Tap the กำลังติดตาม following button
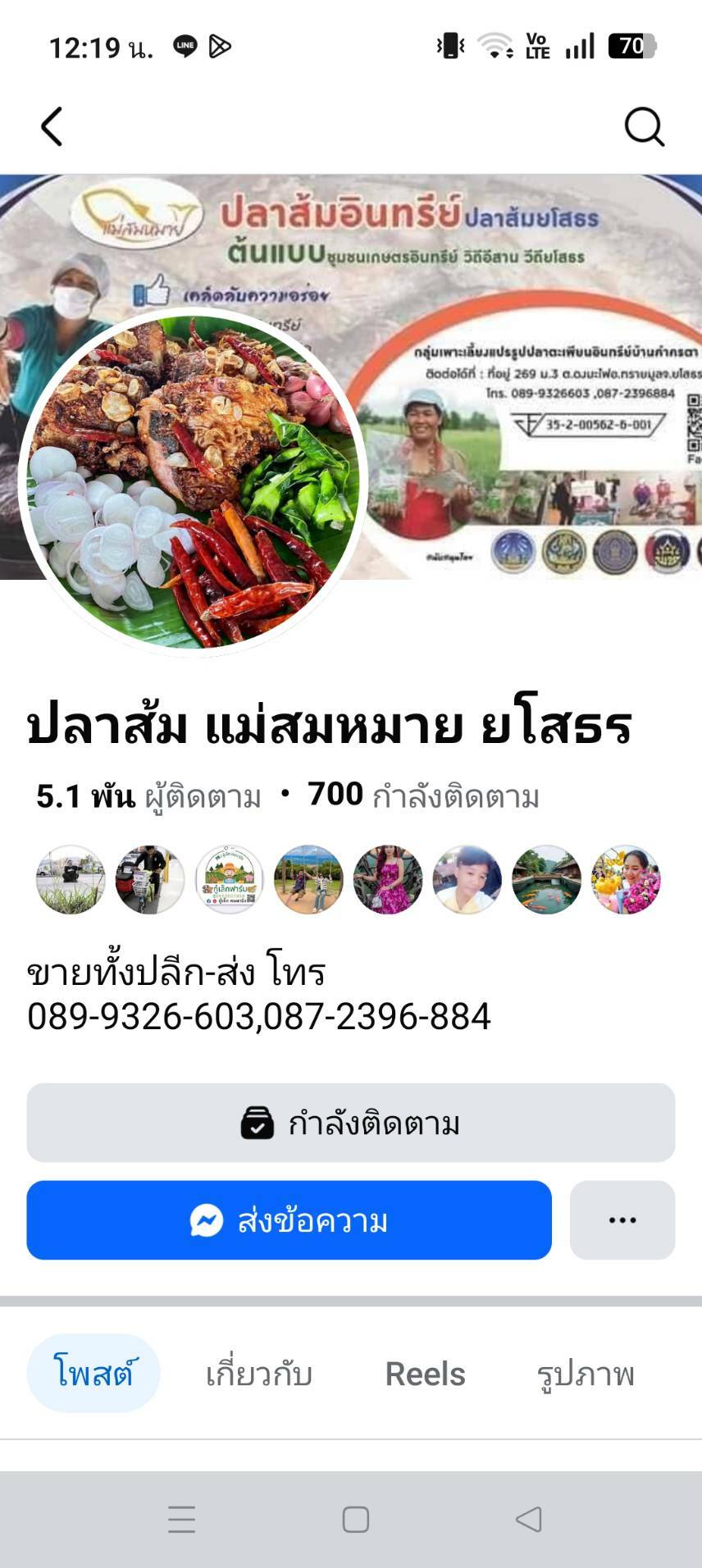Screen dimensions: 702x1568 (351, 1123)
